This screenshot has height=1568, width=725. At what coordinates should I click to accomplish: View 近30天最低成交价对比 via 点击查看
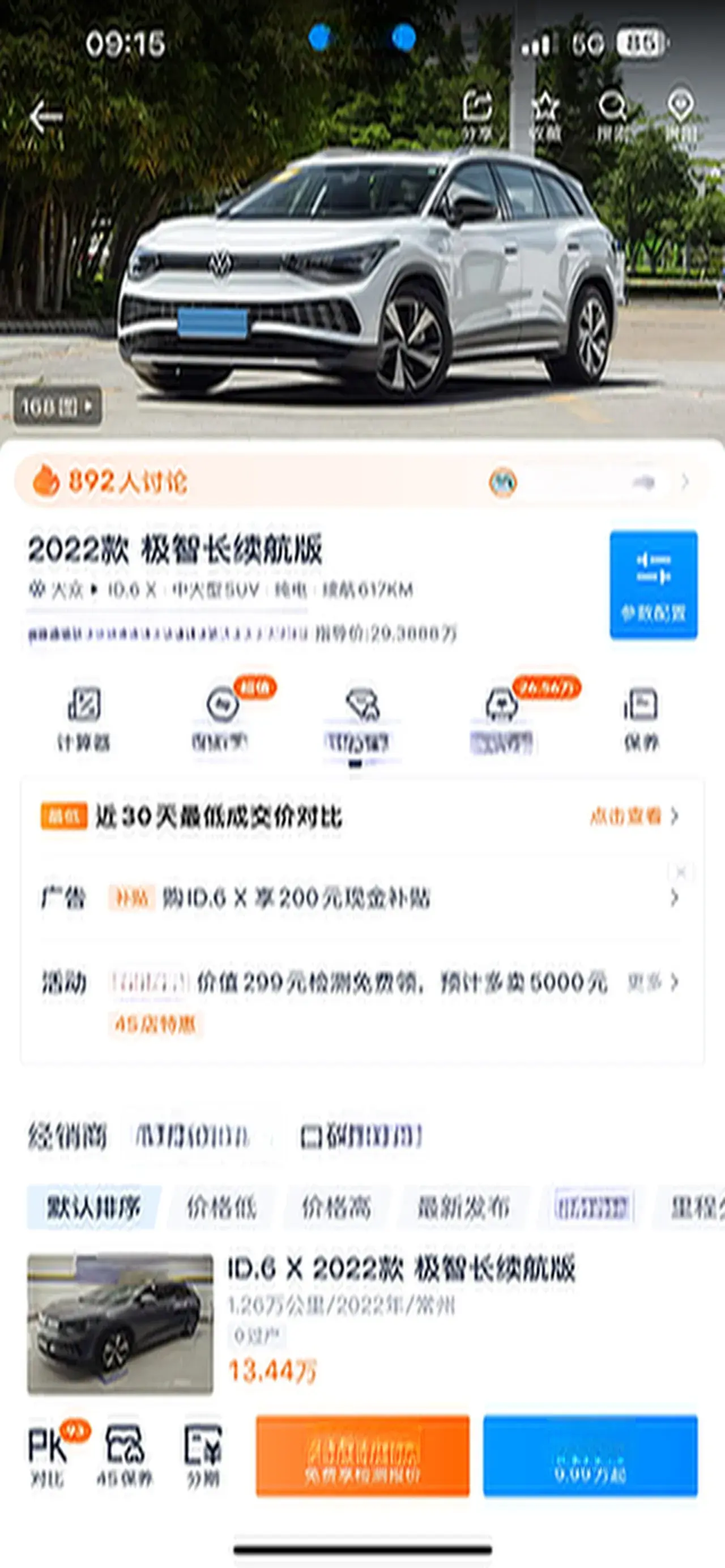(633, 815)
